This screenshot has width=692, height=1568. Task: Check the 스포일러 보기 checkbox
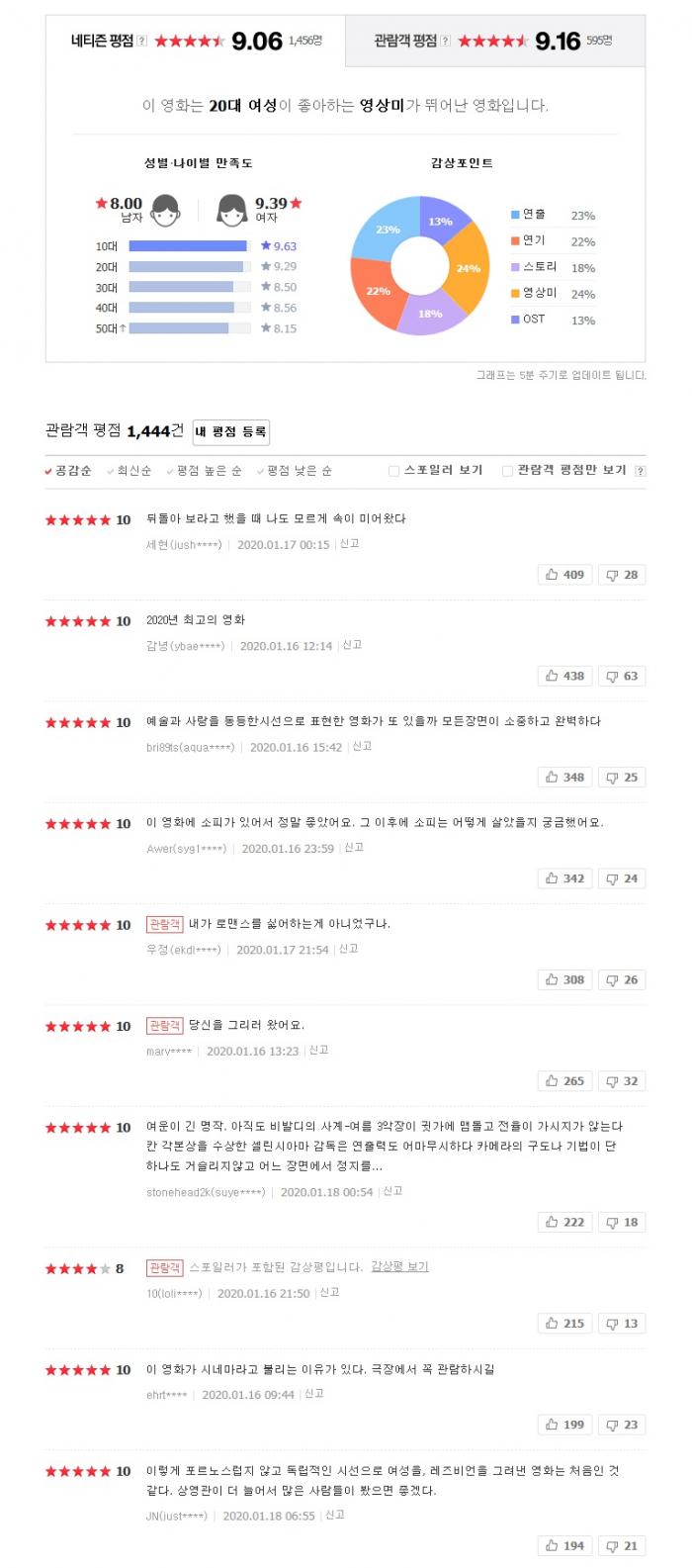(394, 471)
